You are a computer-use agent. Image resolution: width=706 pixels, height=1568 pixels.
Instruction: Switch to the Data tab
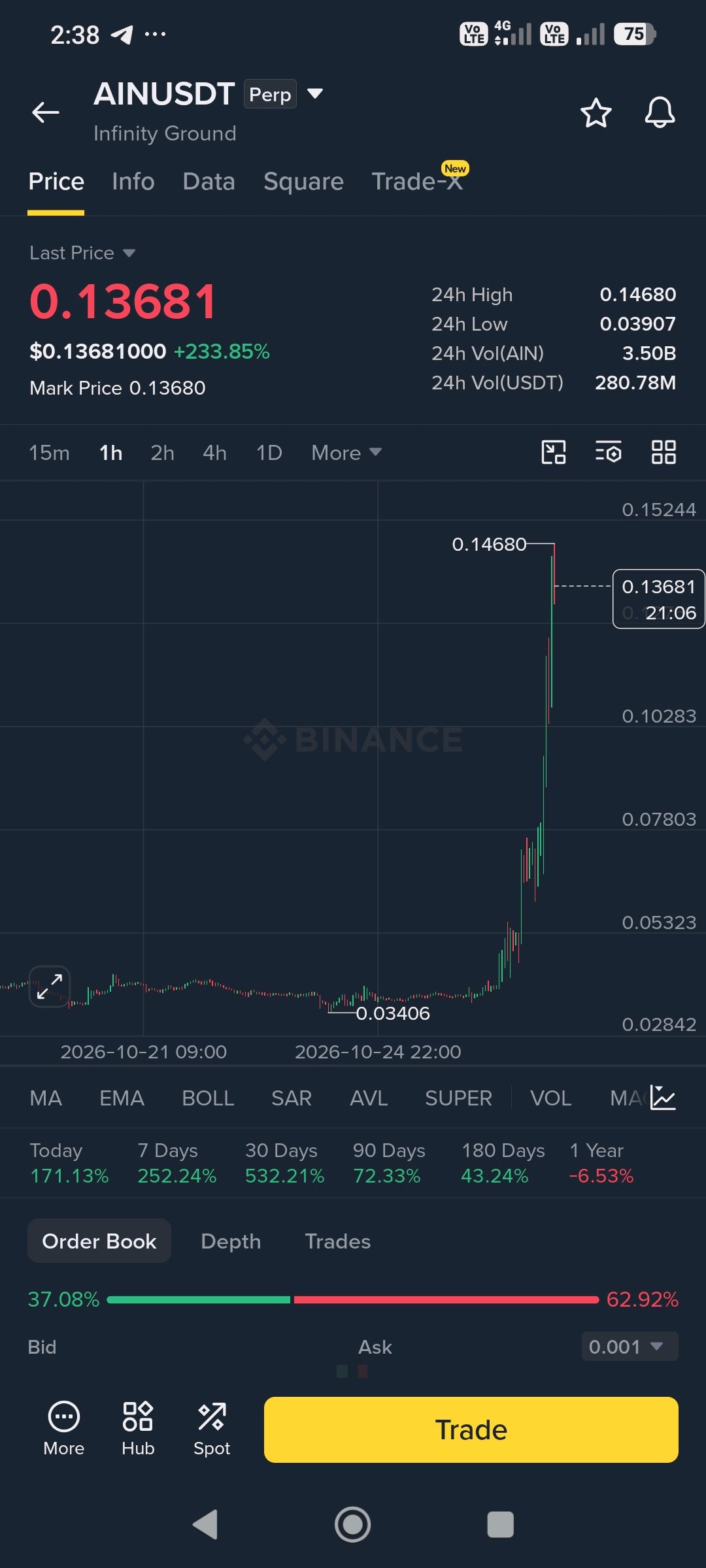209,181
